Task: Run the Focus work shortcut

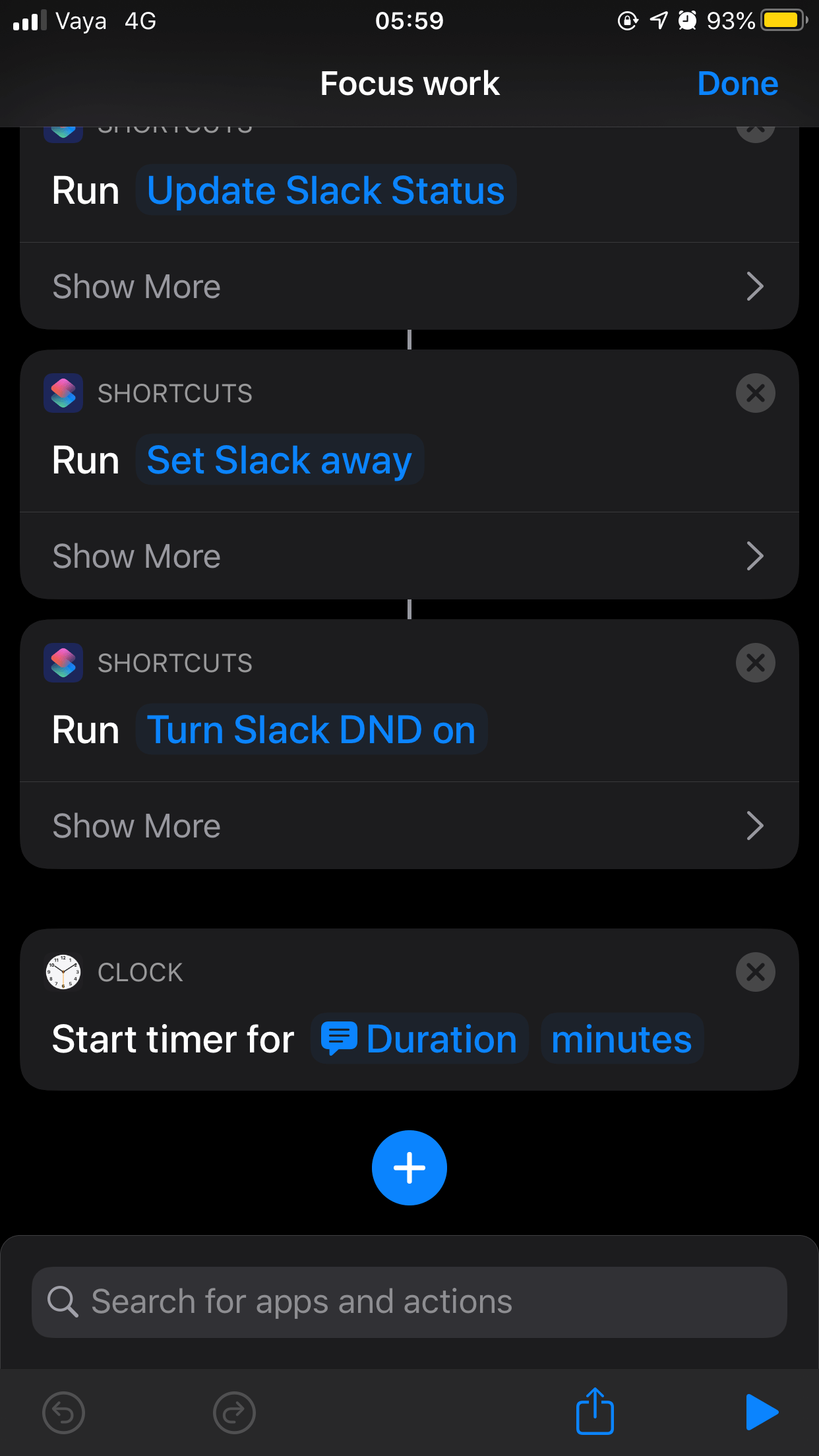Action: (762, 1412)
